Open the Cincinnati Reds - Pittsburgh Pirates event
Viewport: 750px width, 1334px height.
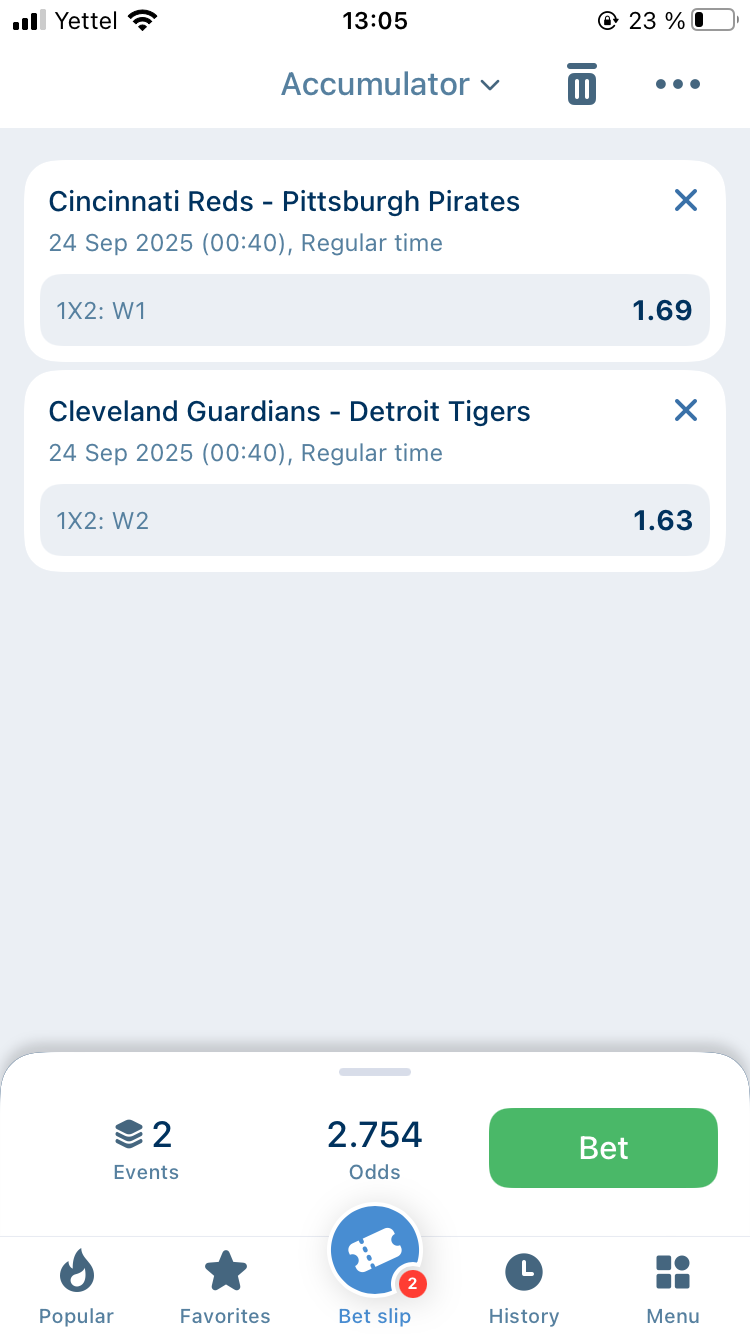pyautogui.click(x=284, y=202)
